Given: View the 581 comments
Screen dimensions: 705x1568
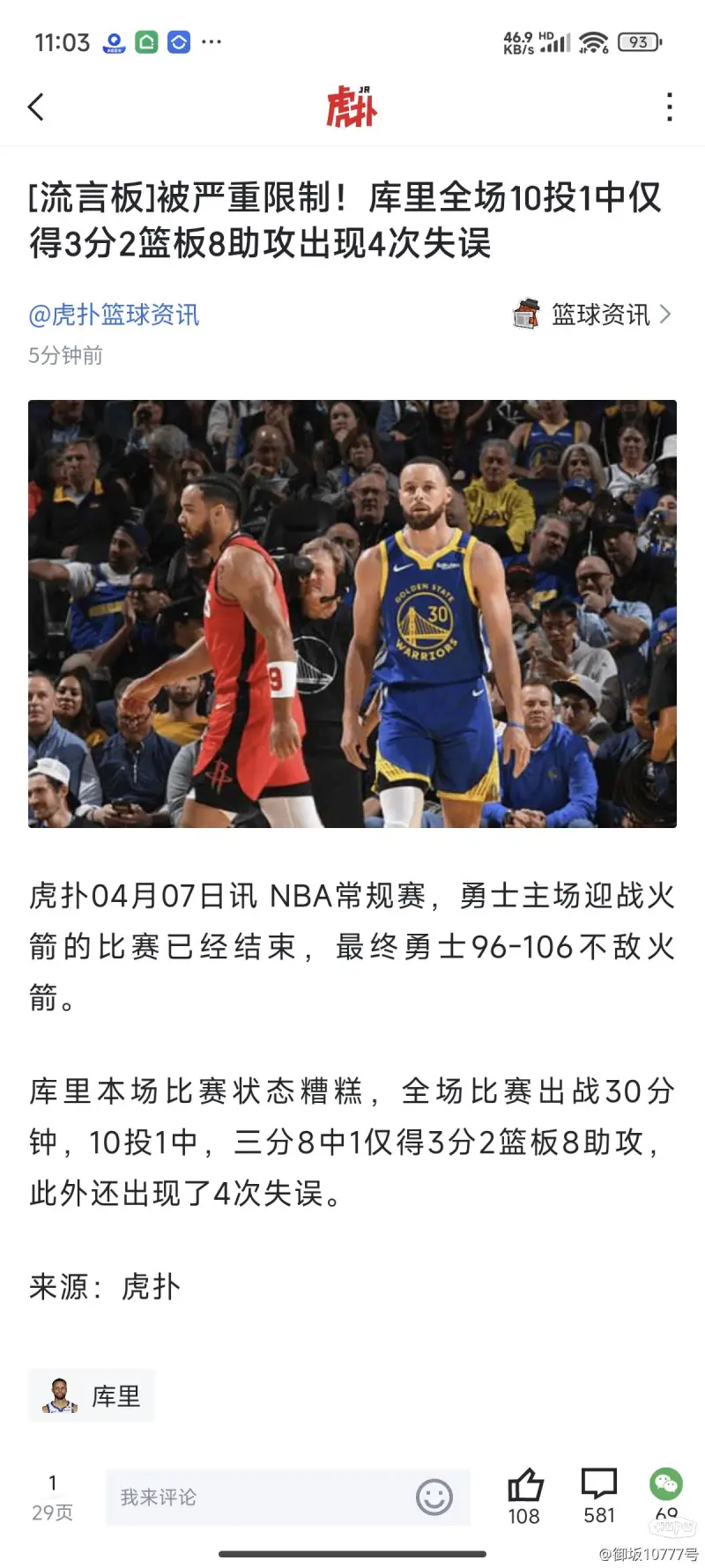Looking at the screenshot, I should [x=599, y=1495].
